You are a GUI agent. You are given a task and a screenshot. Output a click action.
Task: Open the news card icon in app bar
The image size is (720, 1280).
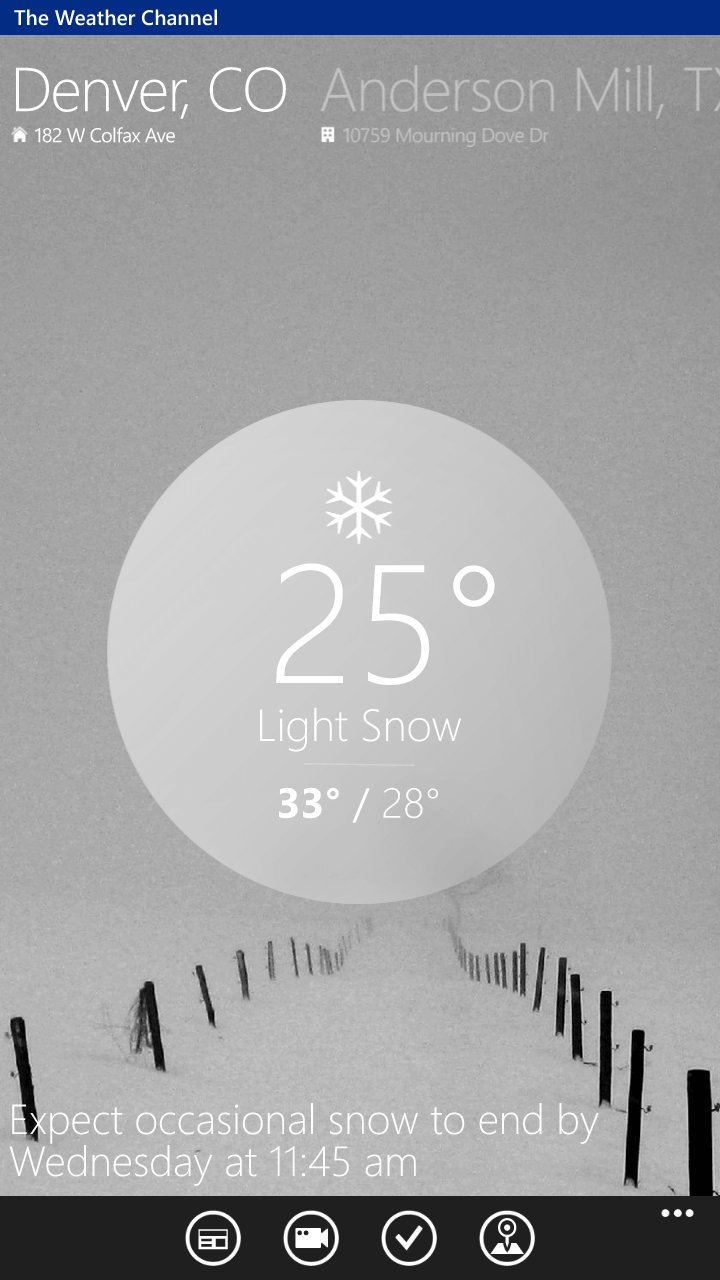pyautogui.click(x=213, y=1239)
